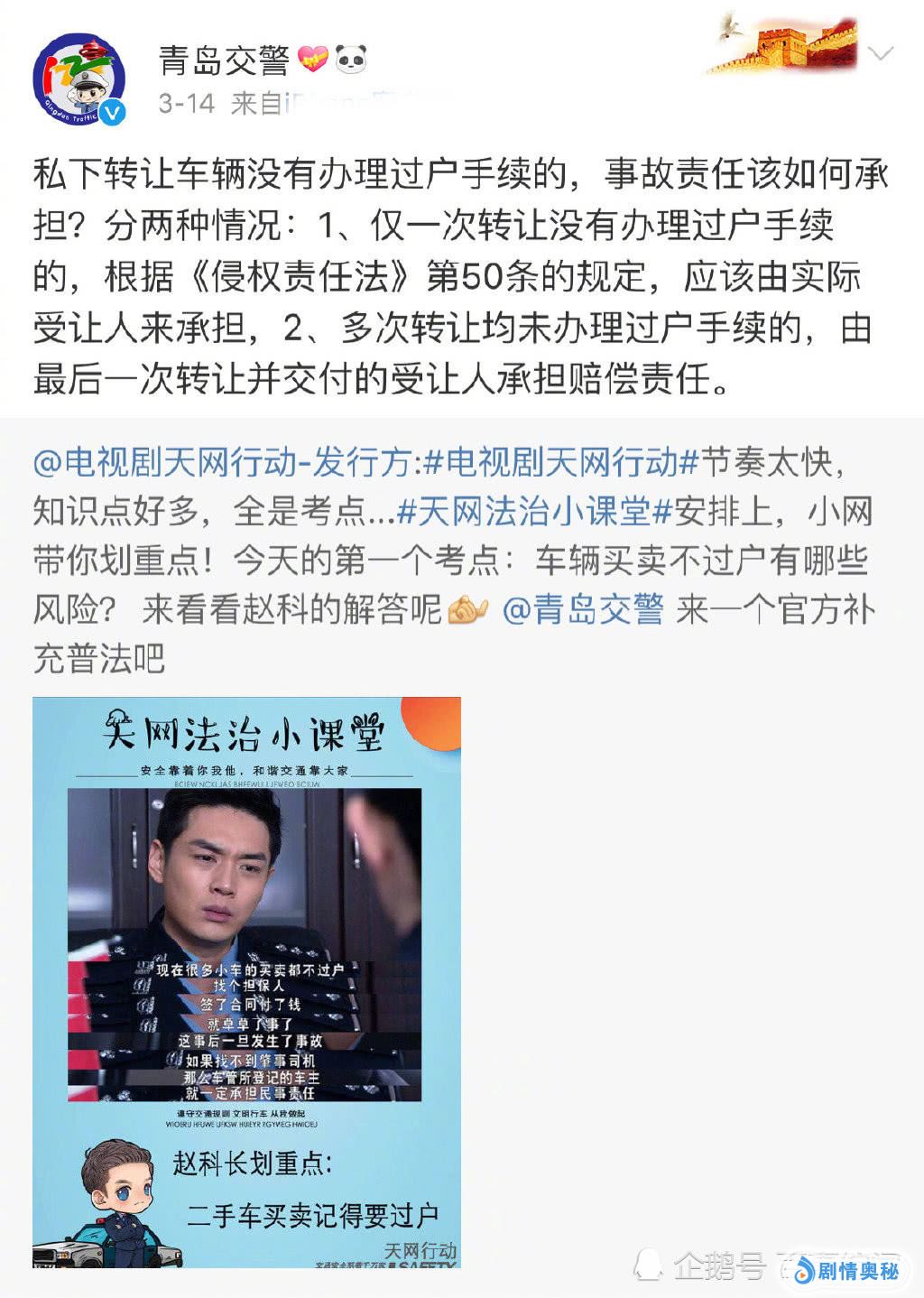The image size is (924, 1298).
Task: Open @电视剧天网行动-发行方 mention
Action: pyautogui.click(x=222, y=463)
